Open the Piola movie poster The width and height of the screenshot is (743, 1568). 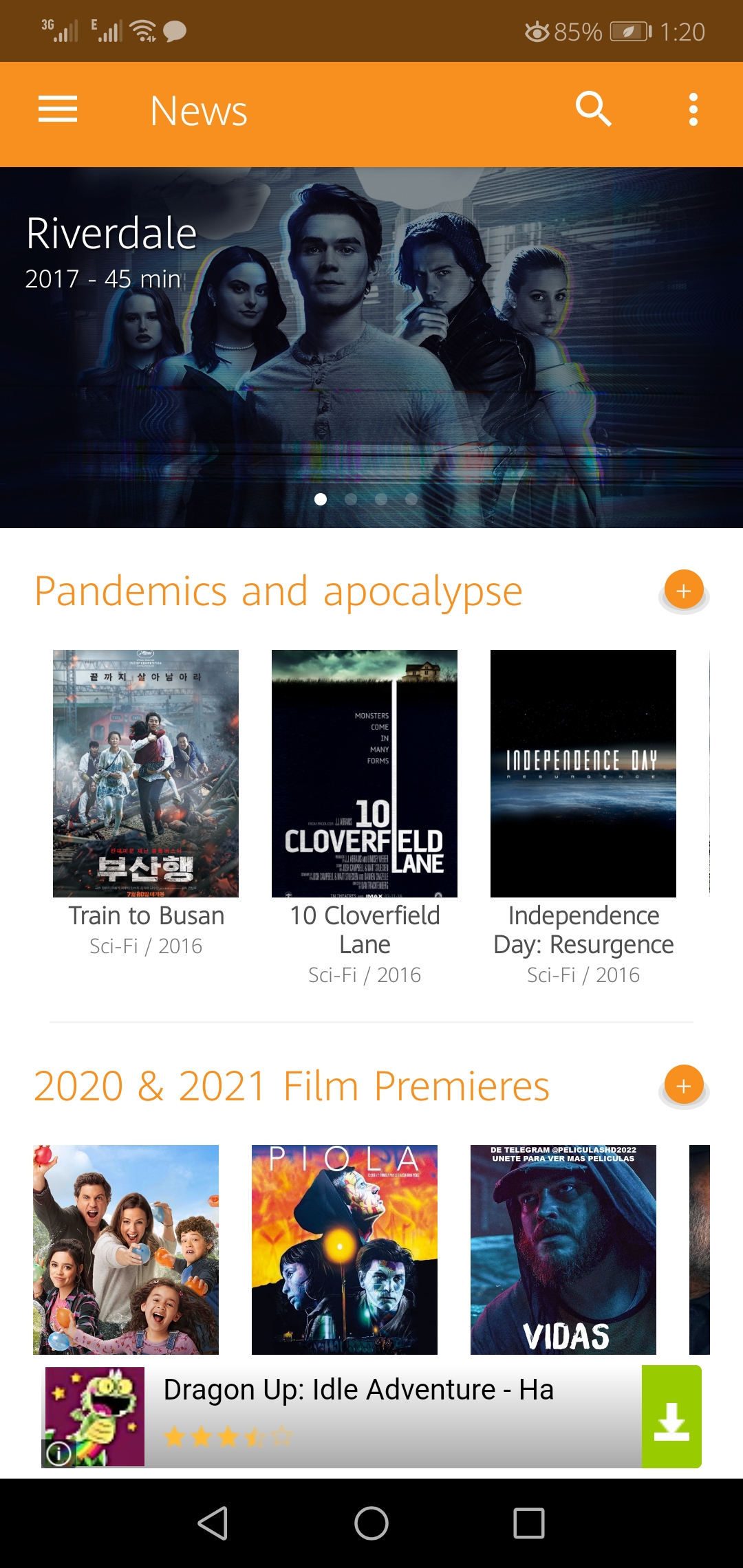click(345, 1250)
